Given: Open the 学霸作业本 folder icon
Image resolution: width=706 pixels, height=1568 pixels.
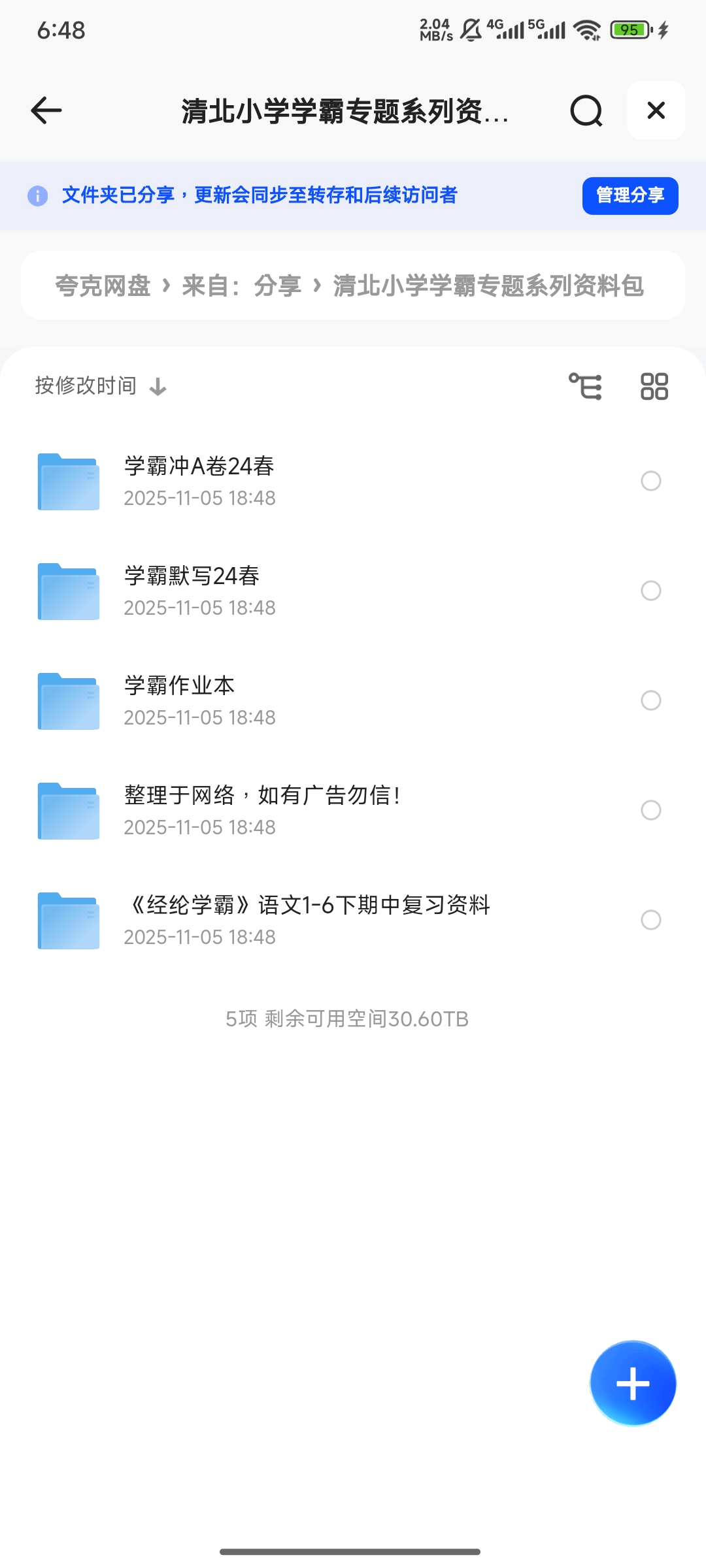Looking at the screenshot, I should (67, 700).
